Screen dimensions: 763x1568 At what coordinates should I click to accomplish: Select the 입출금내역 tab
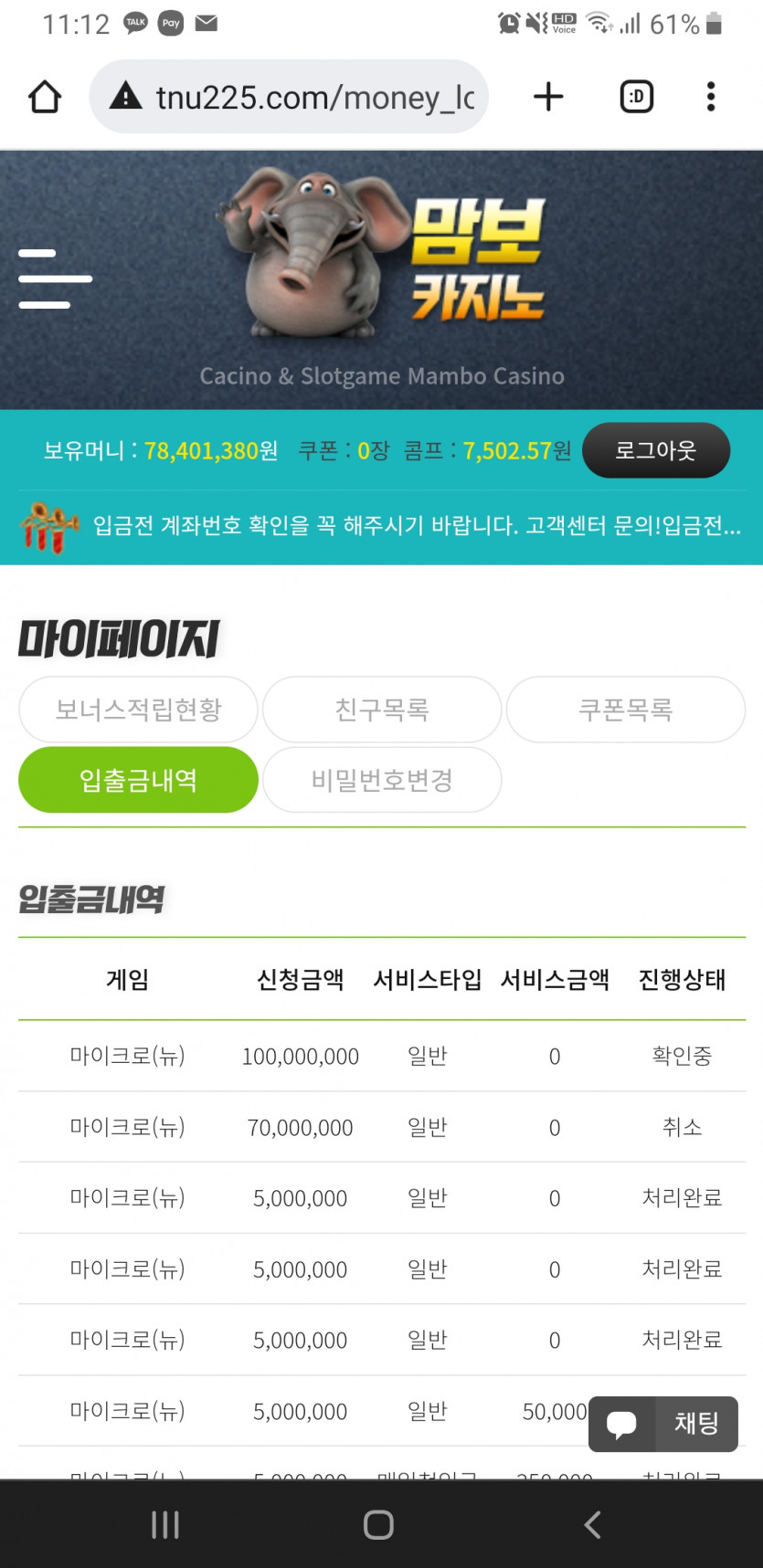[138, 780]
